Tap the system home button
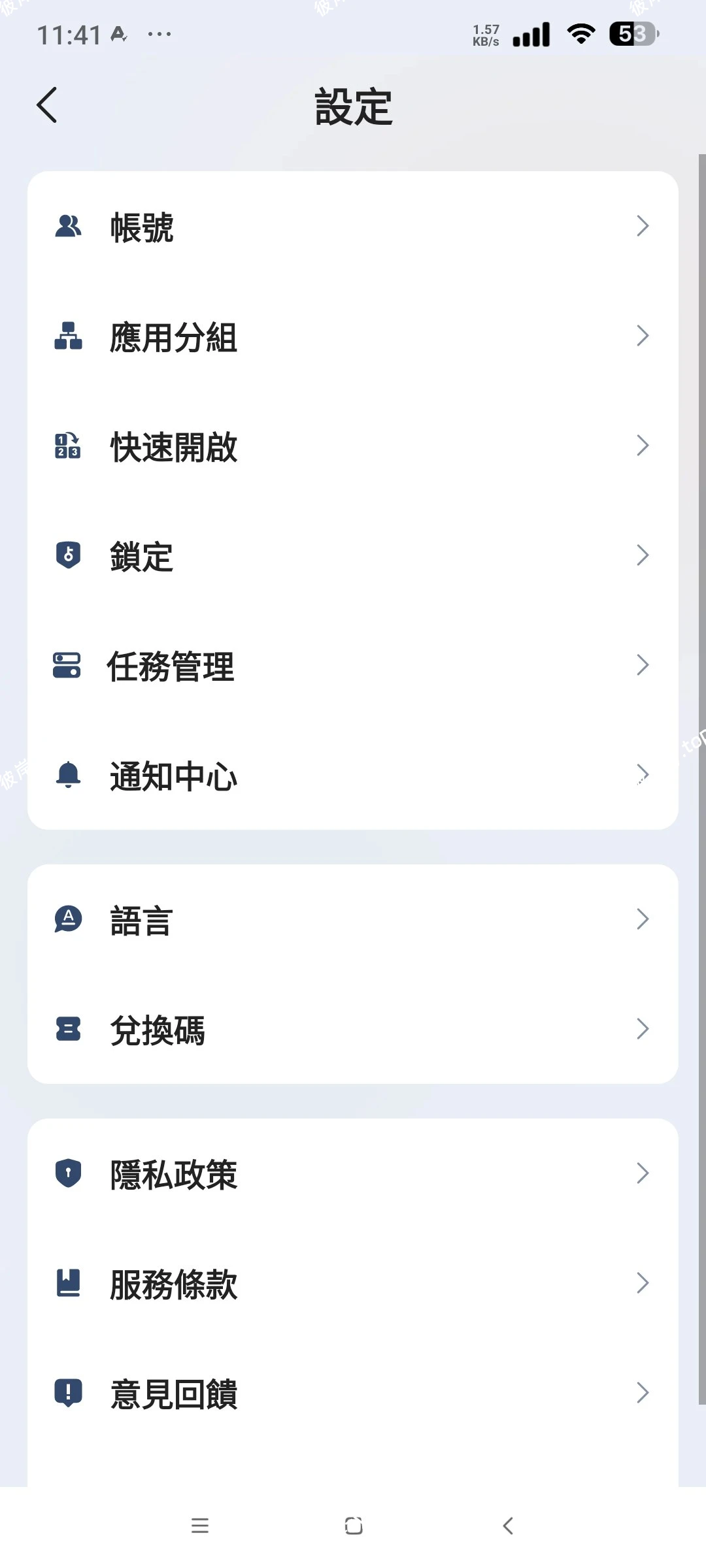Screen dimensions: 706x1568 [x=353, y=1526]
